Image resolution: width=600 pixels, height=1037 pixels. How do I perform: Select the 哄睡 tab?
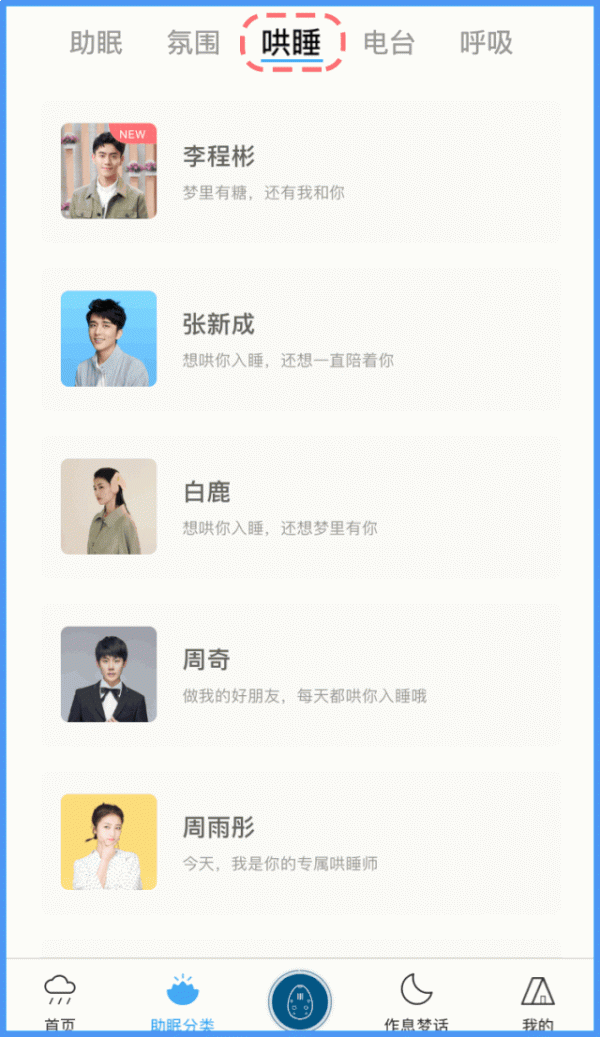(292, 43)
